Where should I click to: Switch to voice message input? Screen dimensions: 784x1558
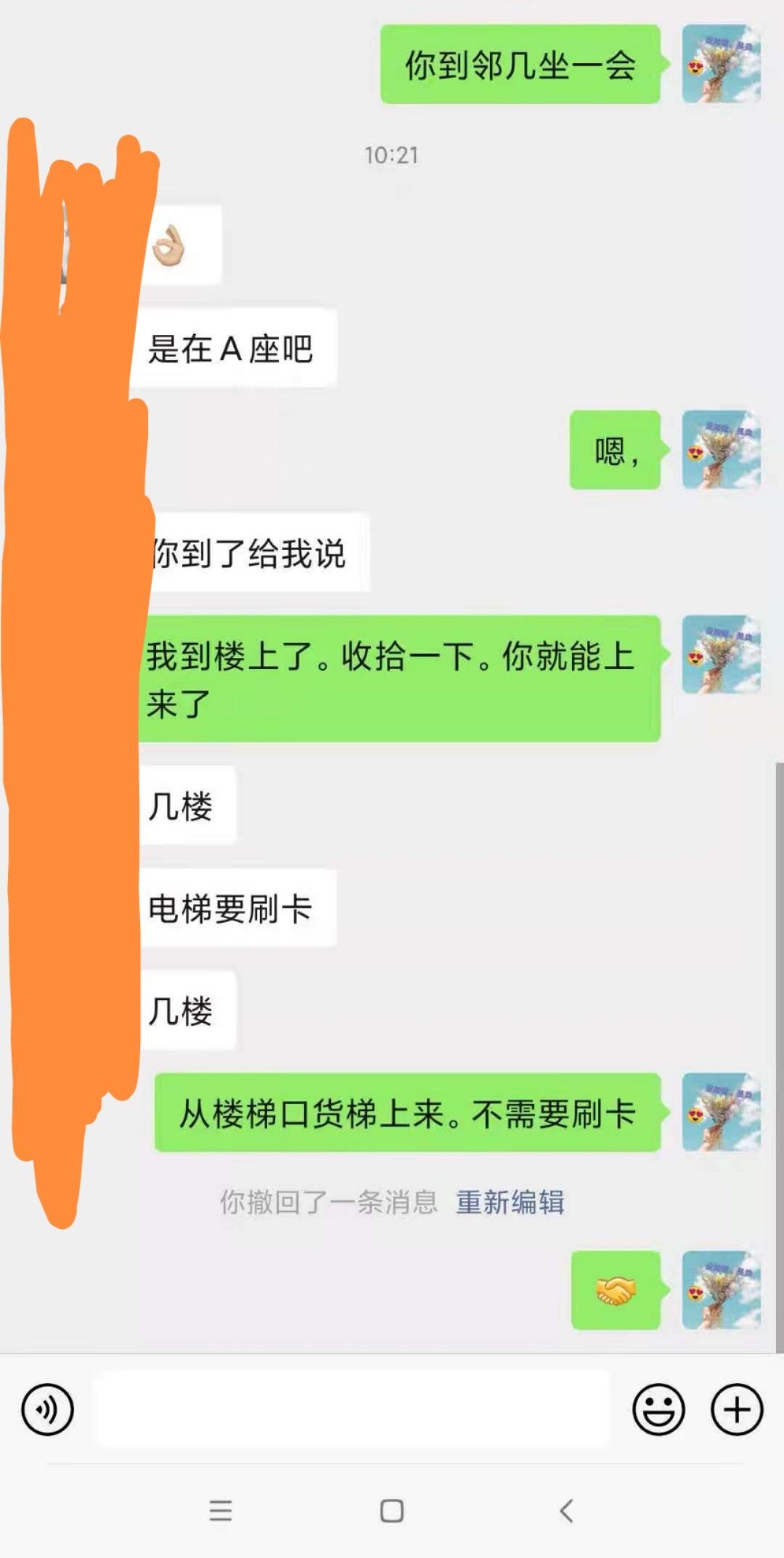pos(47,1410)
